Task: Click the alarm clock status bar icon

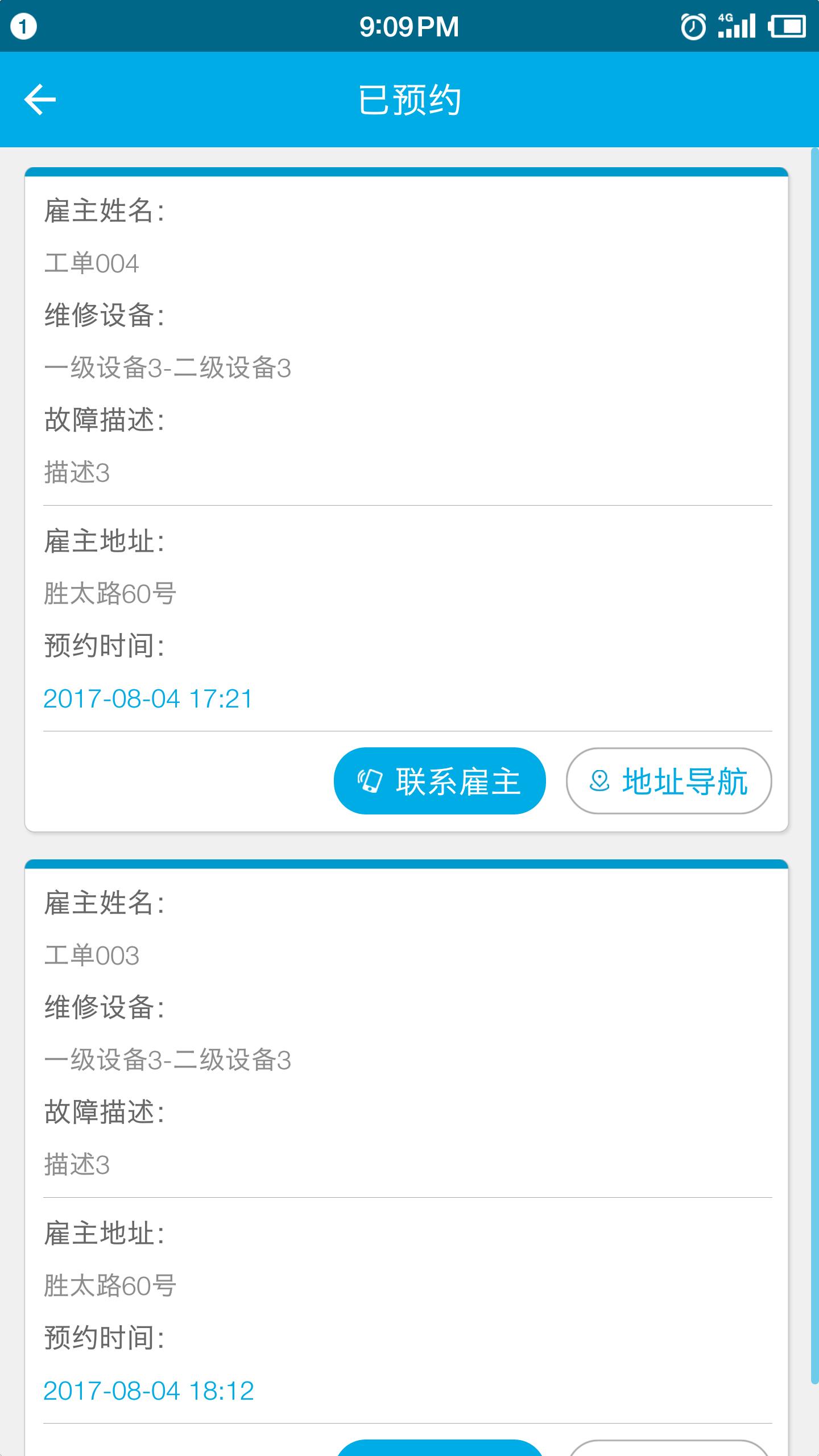Action: (693, 25)
